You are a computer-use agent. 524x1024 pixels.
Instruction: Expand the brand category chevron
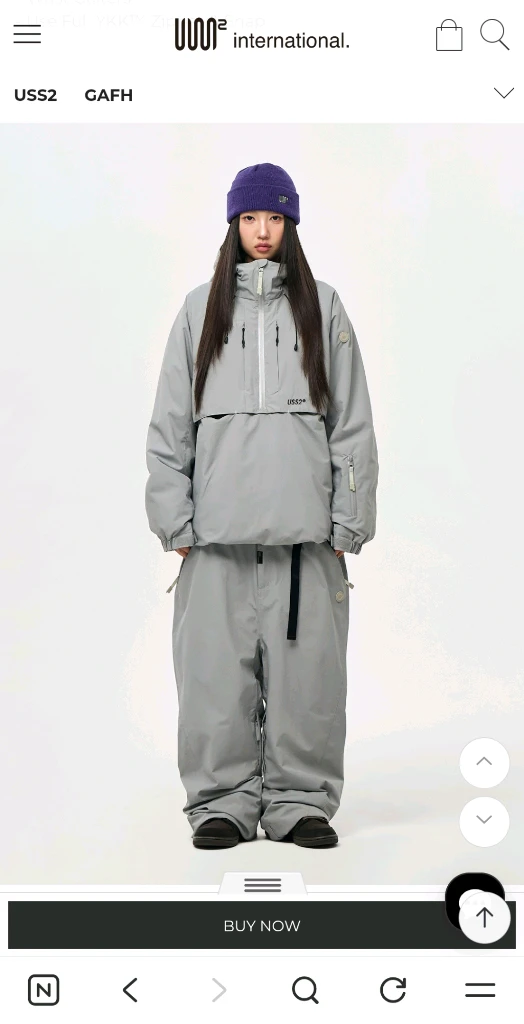[504, 93]
